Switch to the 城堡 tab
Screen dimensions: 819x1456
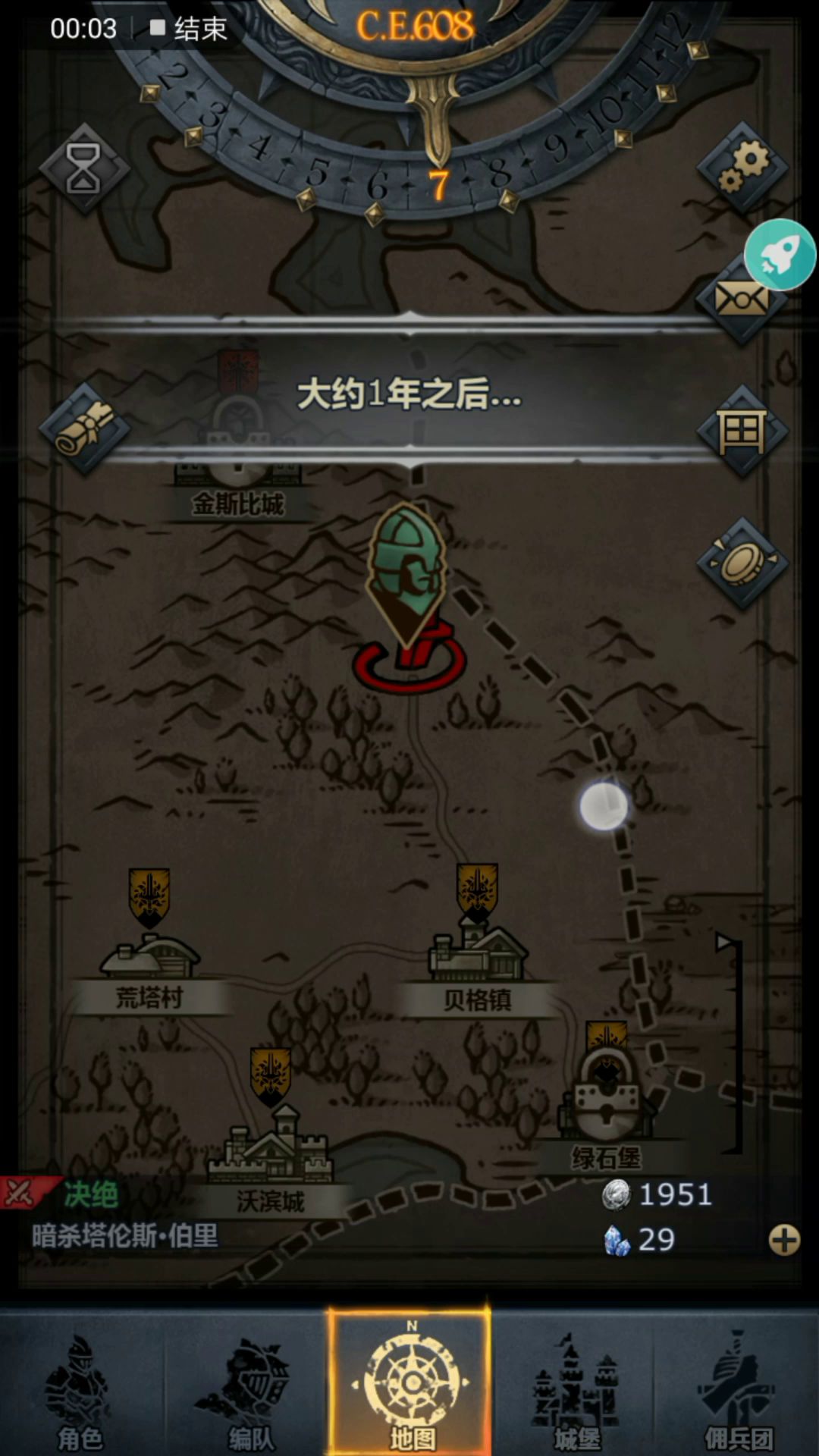(576, 1388)
